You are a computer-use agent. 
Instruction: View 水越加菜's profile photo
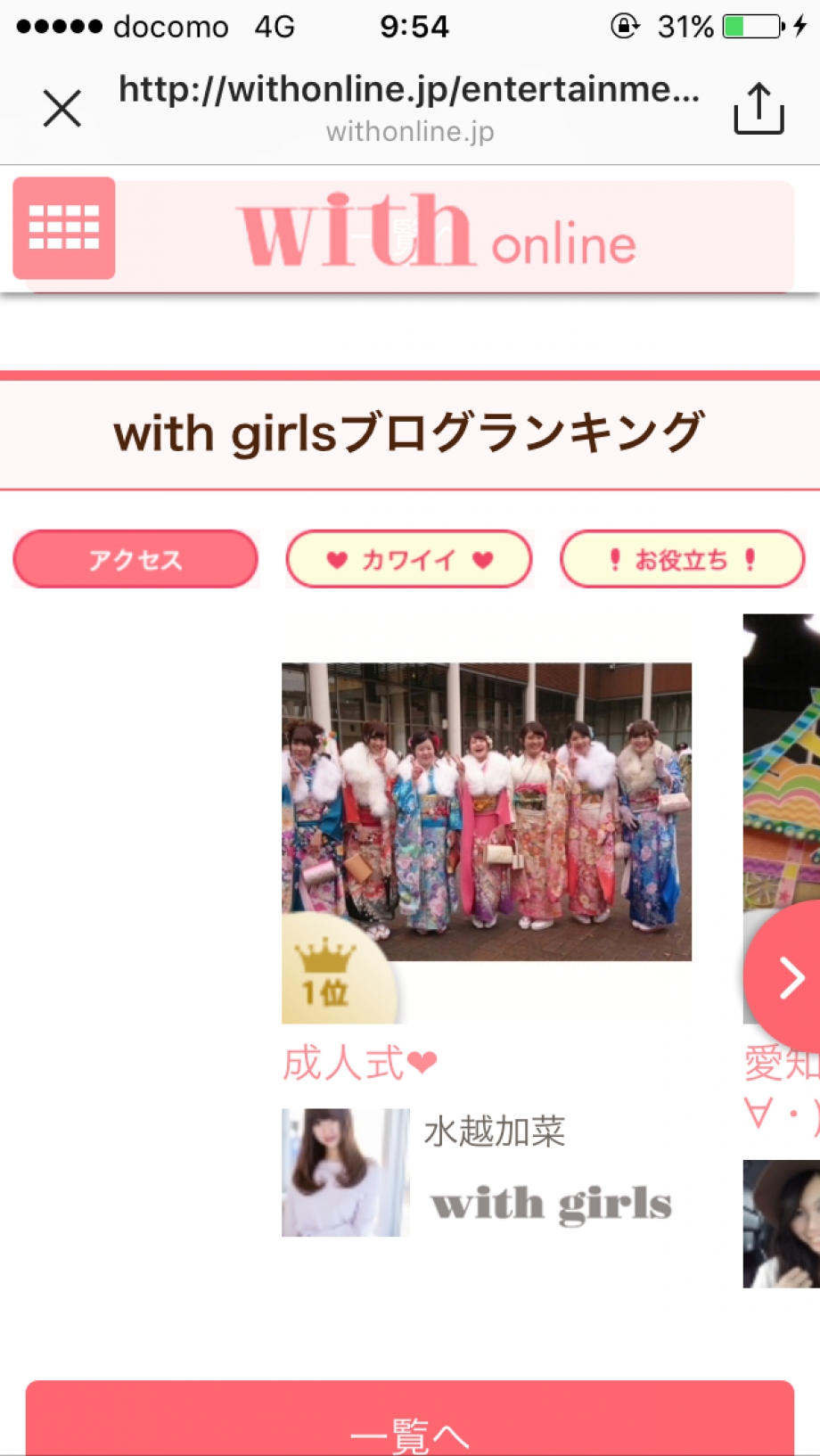click(346, 1172)
